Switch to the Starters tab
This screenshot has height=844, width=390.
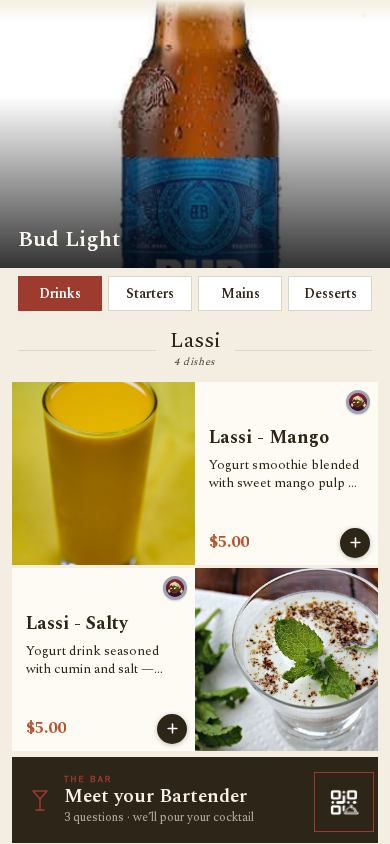coord(150,293)
